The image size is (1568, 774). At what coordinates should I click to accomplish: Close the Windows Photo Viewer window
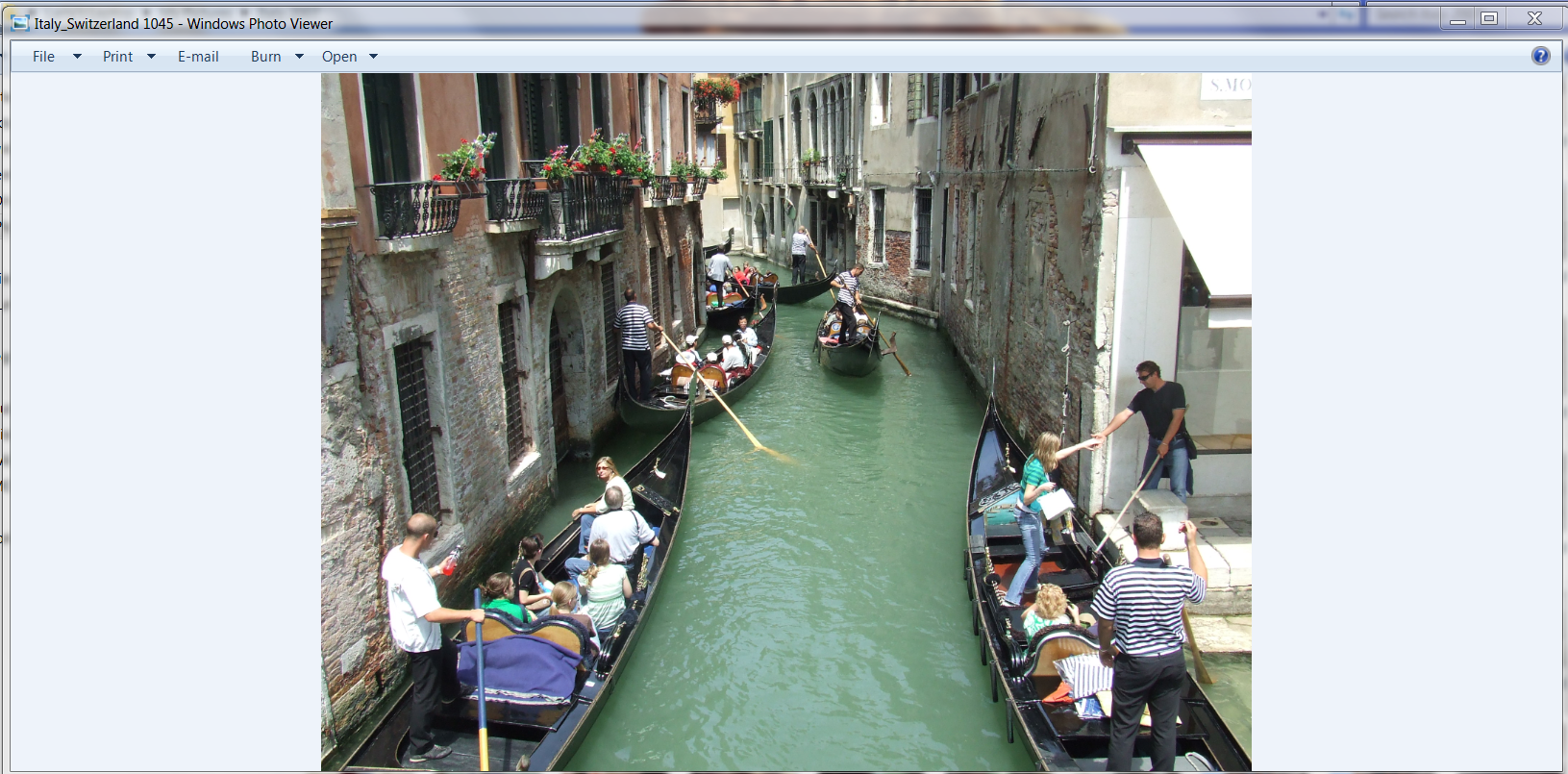1534,18
